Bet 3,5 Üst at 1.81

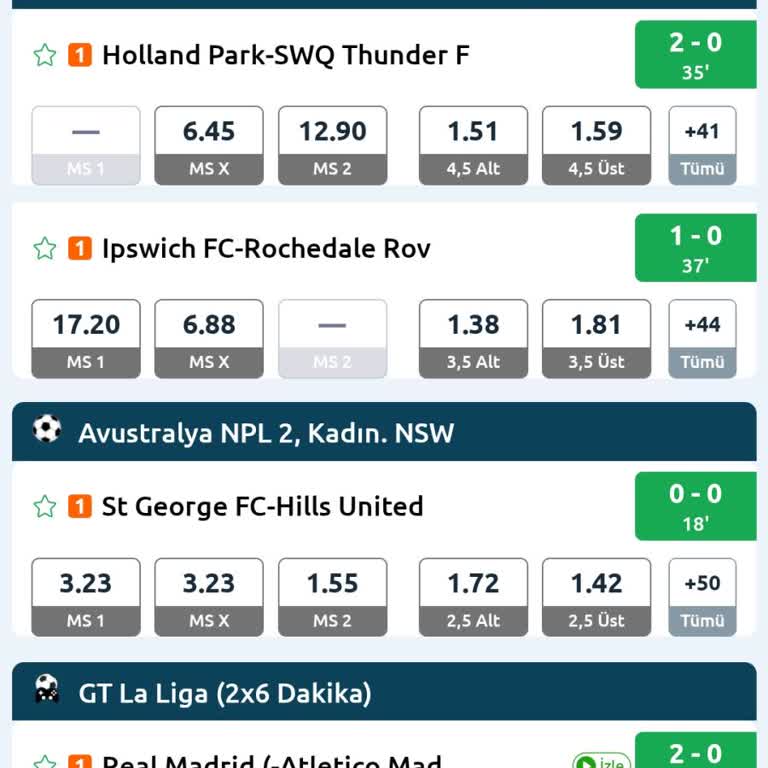coord(596,338)
